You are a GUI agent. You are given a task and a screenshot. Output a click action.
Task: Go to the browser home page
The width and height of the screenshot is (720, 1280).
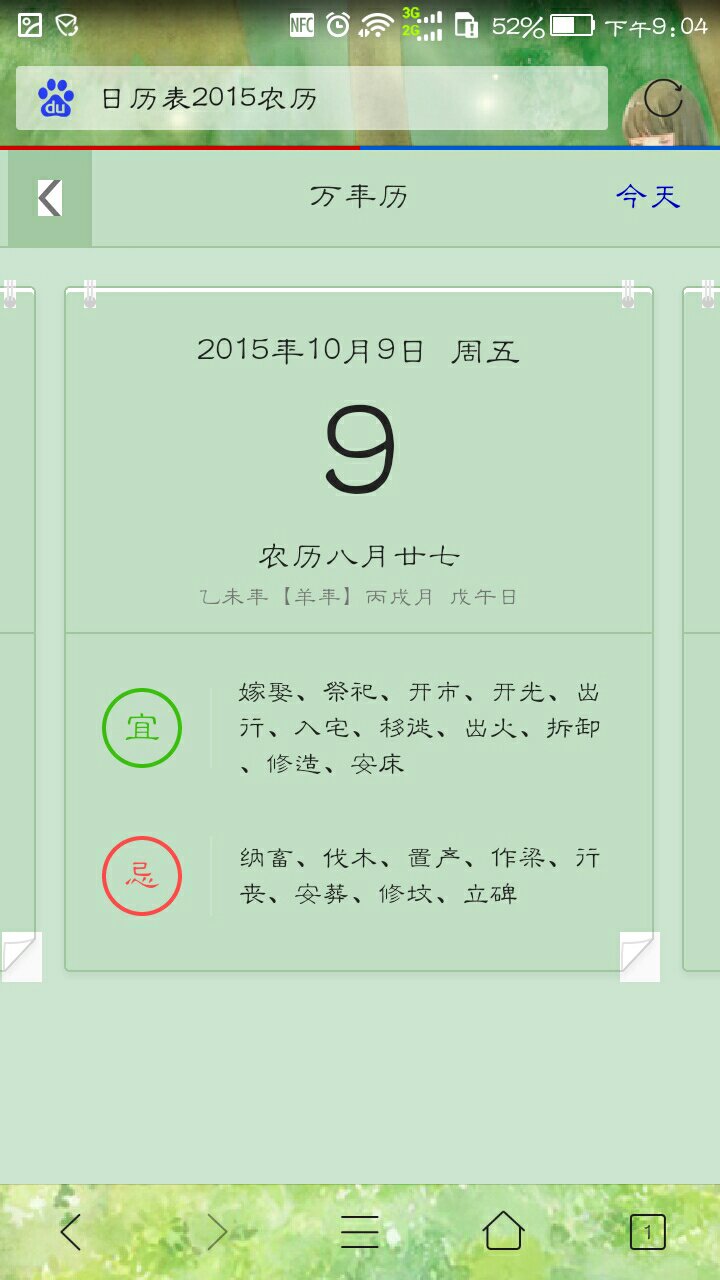click(503, 1232)
